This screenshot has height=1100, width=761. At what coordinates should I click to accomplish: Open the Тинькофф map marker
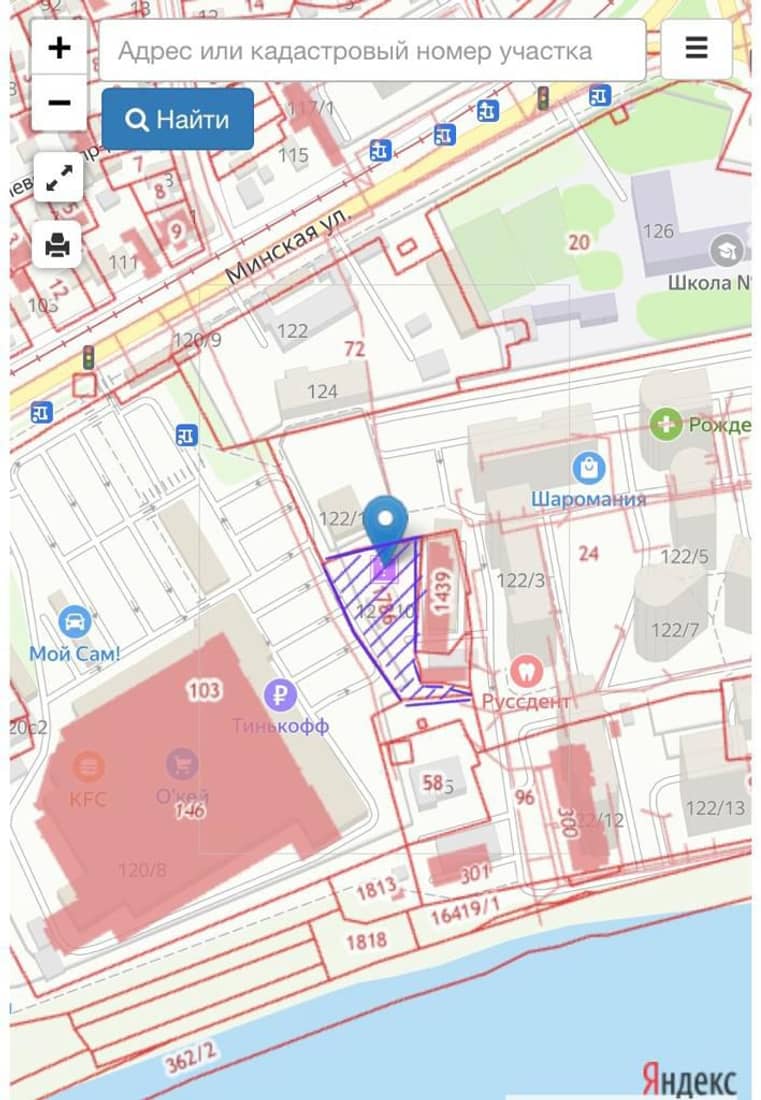point(280,695)
